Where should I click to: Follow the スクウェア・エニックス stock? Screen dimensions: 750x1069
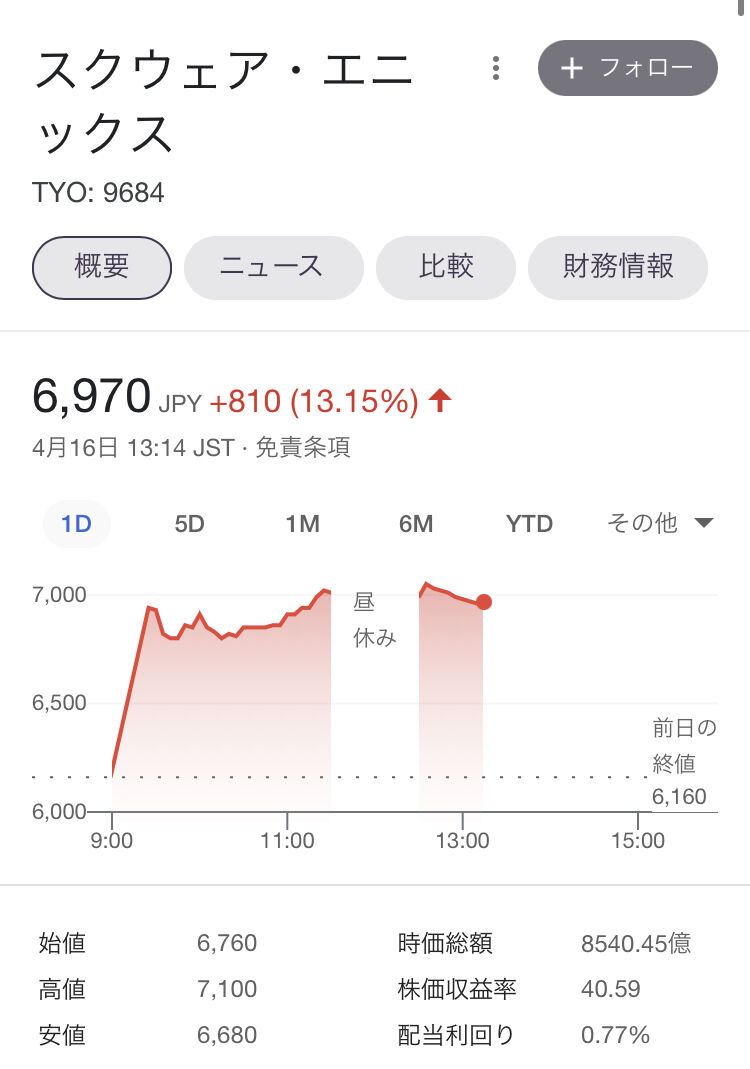(627, 68)
